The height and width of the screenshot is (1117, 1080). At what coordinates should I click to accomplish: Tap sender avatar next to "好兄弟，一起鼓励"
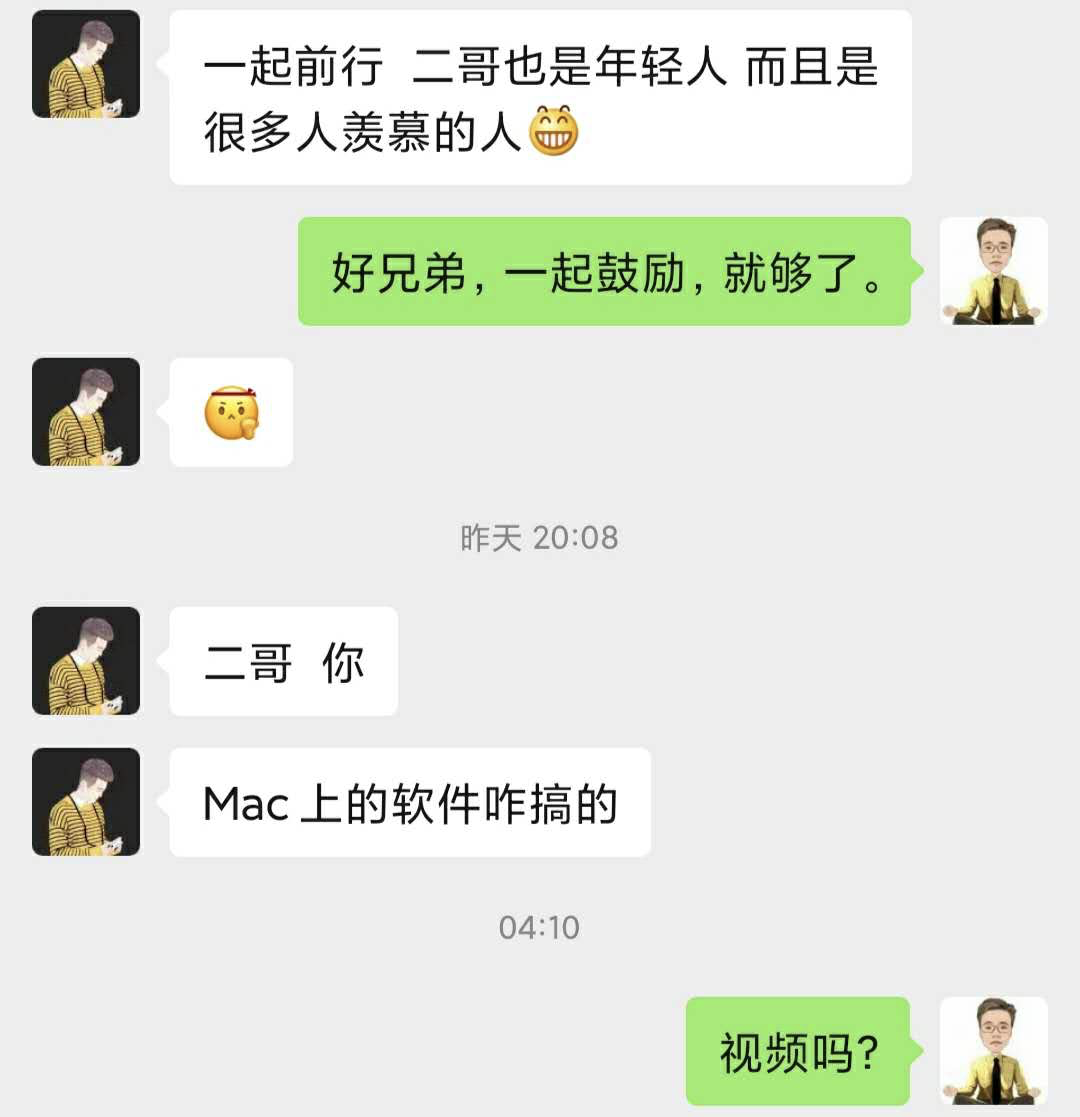tap(993, 271)
